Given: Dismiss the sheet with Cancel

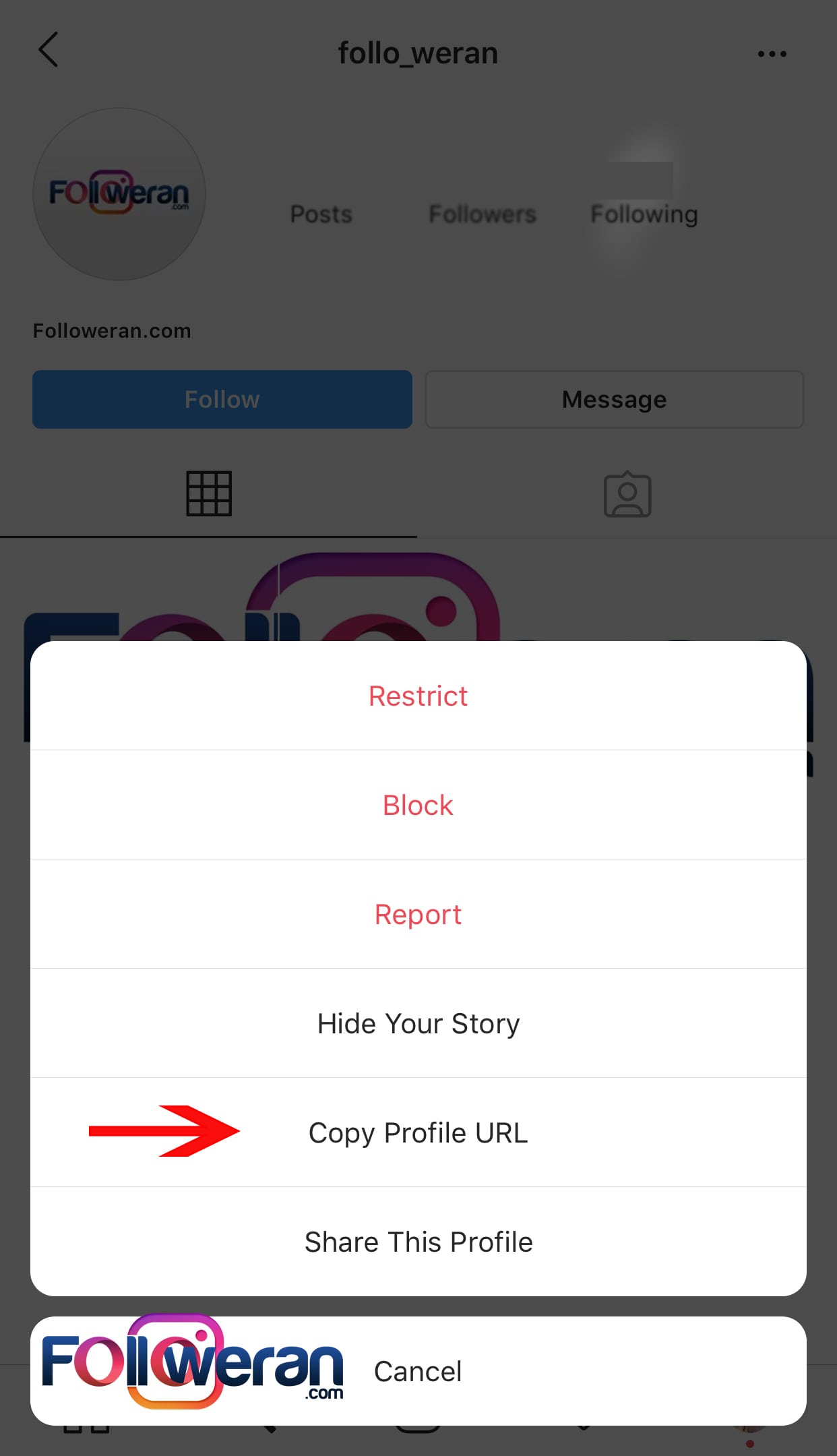Looking at the screenshot, I should [x=418, y=1372].
